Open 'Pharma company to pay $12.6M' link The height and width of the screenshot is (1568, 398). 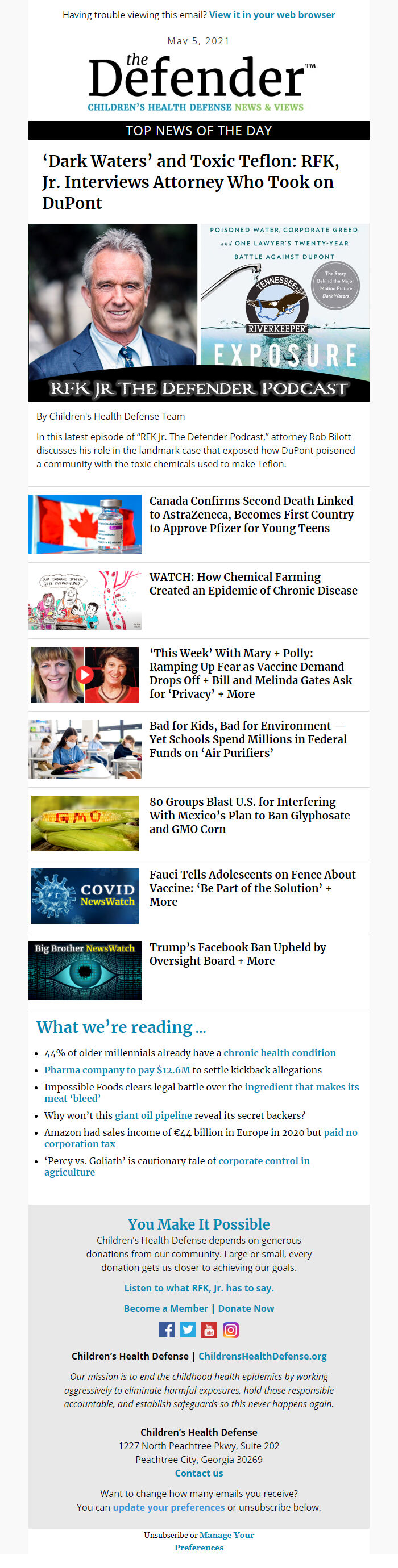(117, 1069)
